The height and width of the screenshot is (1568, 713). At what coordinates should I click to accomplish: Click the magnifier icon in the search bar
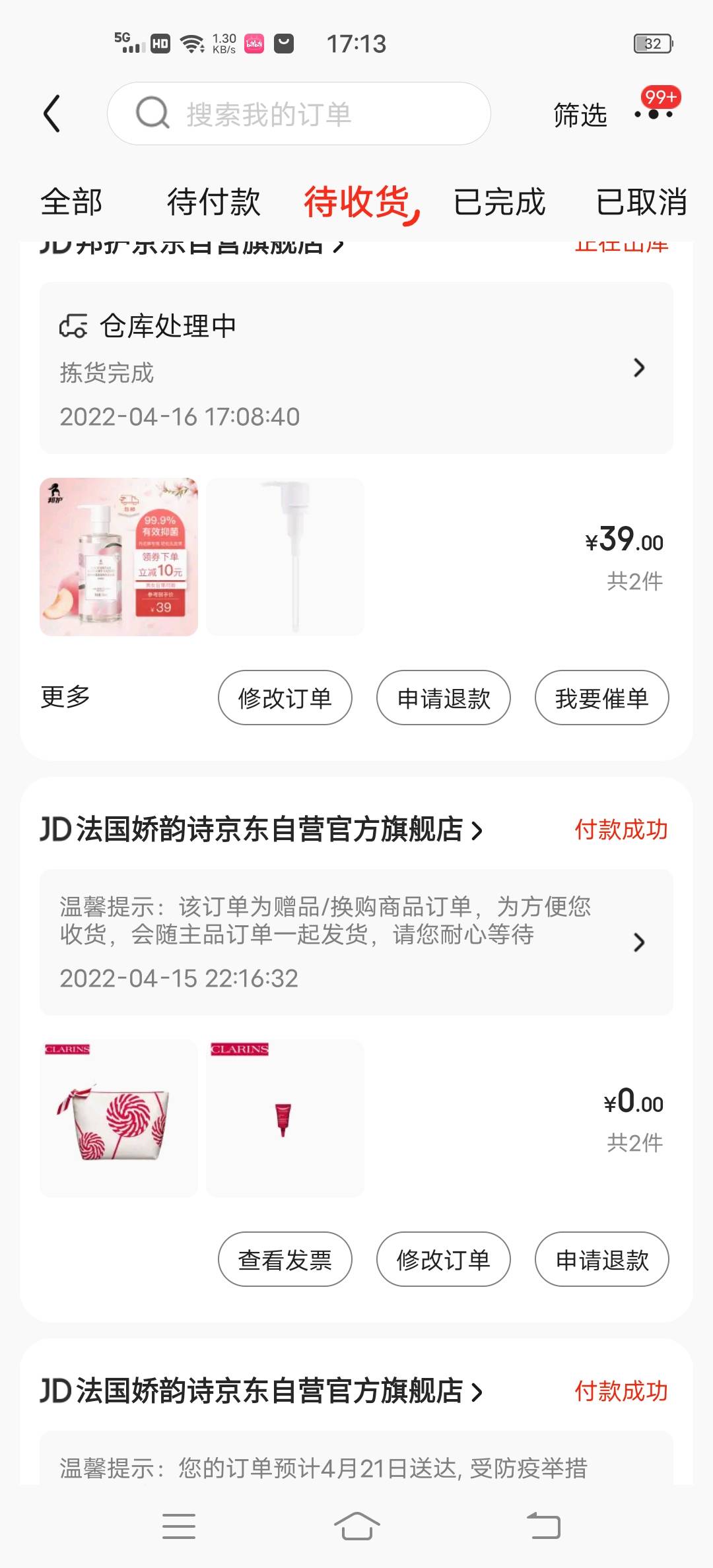(153, 114)
